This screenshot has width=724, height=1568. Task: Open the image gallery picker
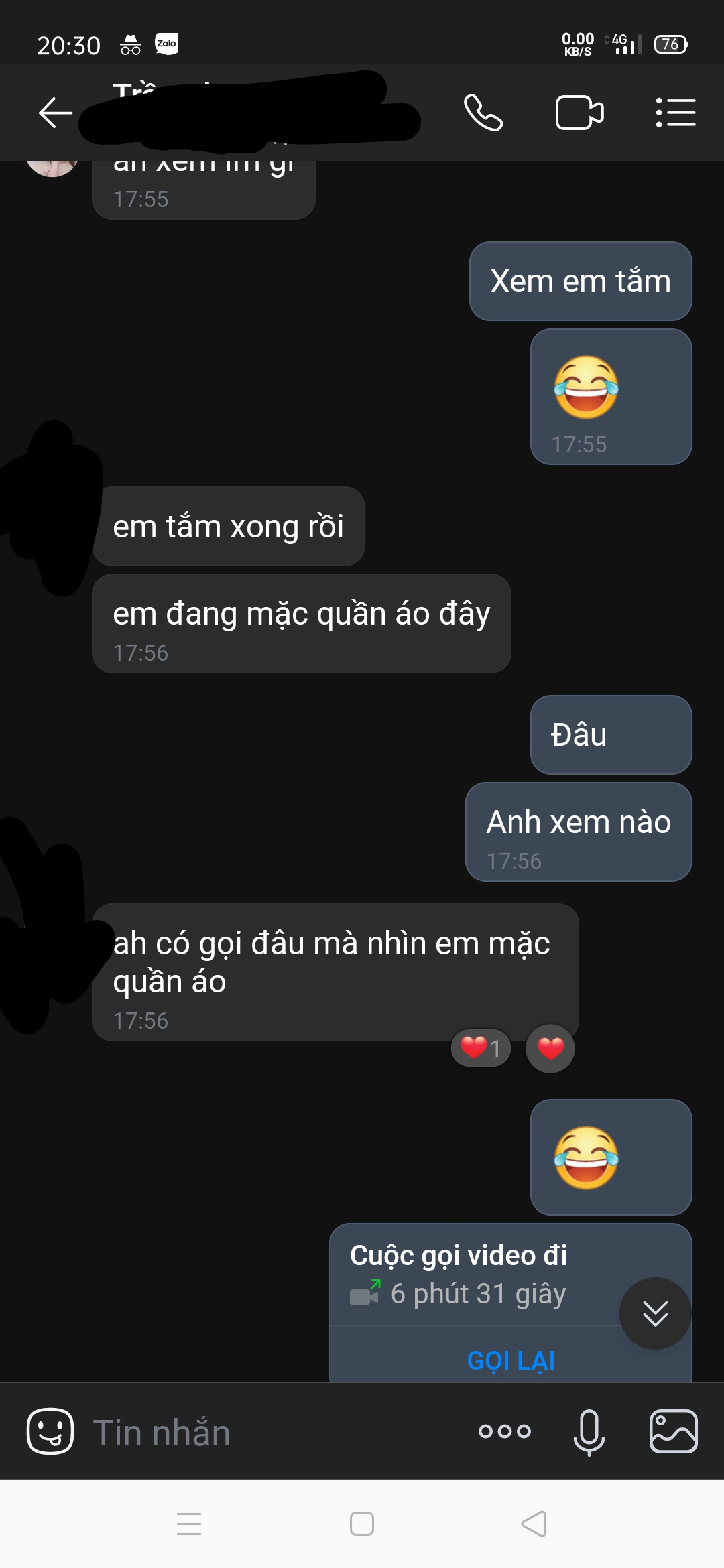pyautogui.click(x=674, y=1431)
